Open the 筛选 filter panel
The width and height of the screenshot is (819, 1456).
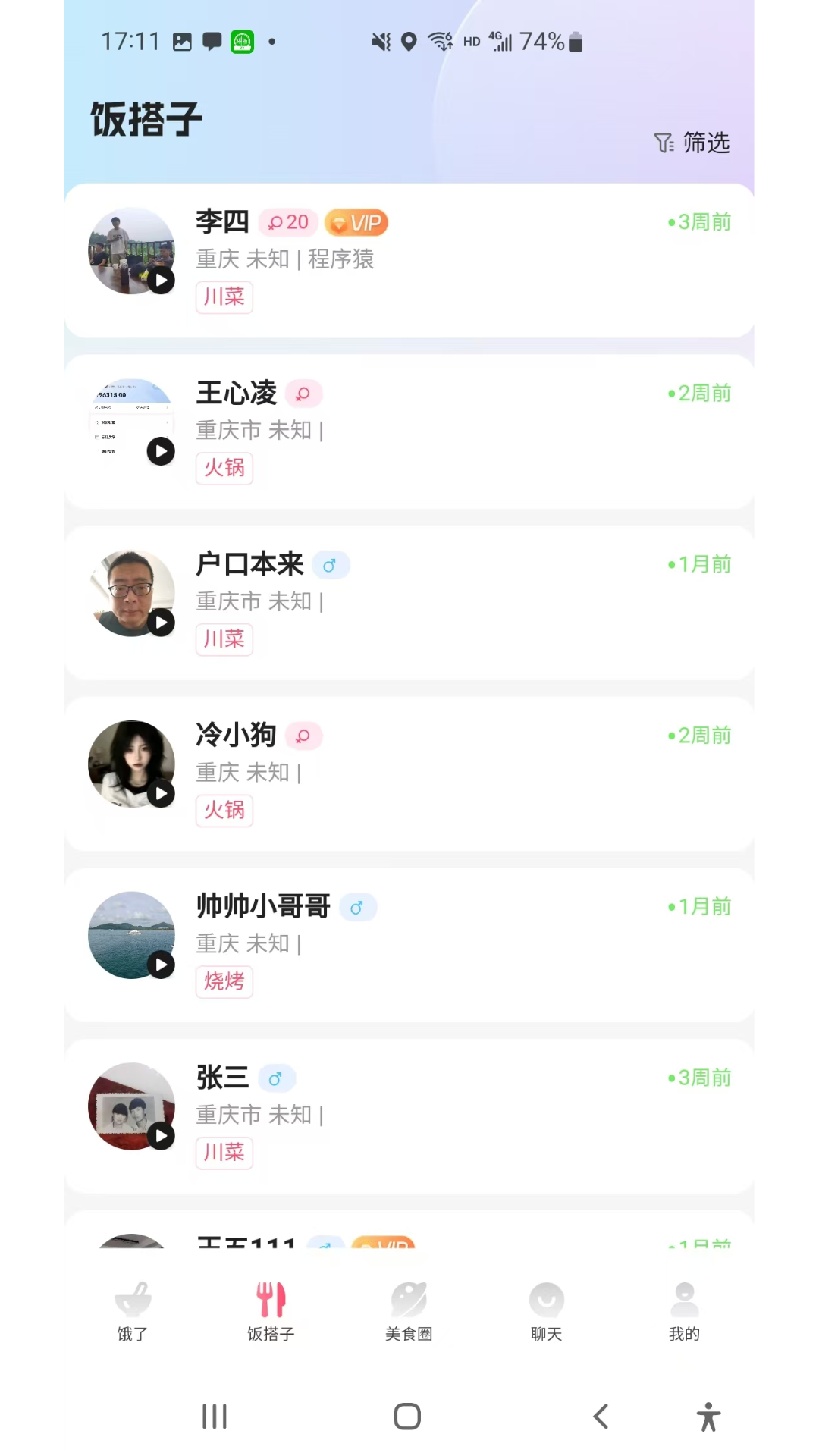coord(692,143)
